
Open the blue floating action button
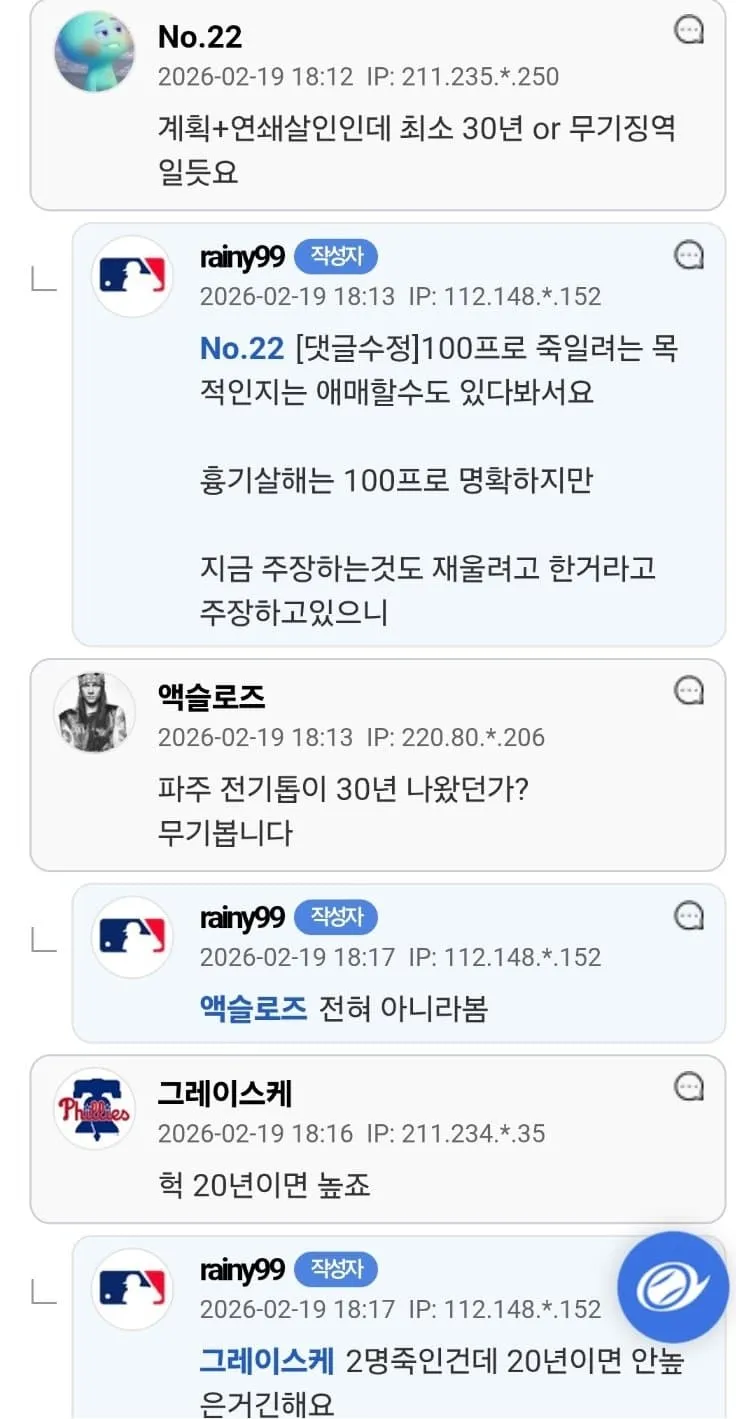pyautogui.click(x=672, y=1287)
